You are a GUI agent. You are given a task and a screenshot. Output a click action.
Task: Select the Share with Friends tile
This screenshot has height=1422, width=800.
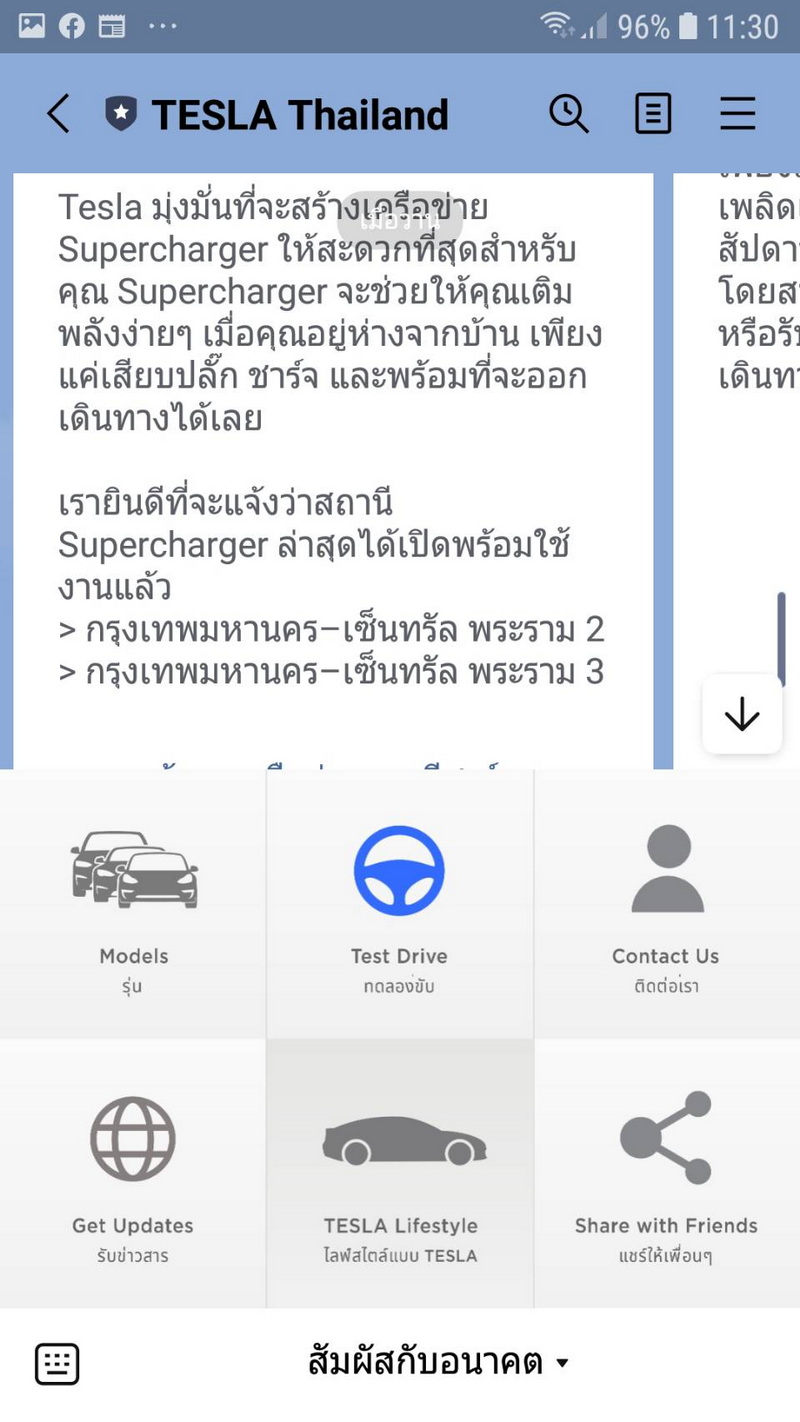[x=666, y=1172]
